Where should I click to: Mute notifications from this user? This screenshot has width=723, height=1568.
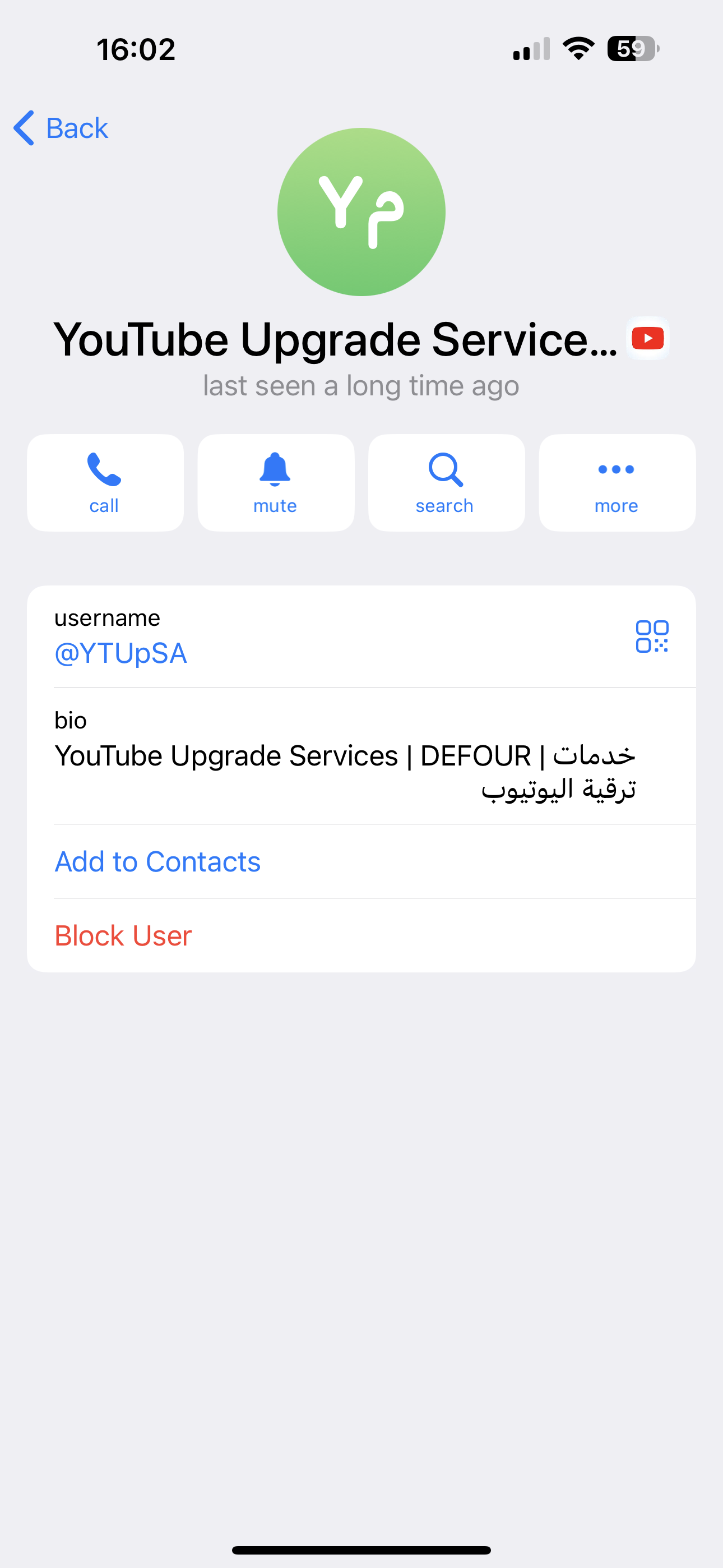click(276, 483)
